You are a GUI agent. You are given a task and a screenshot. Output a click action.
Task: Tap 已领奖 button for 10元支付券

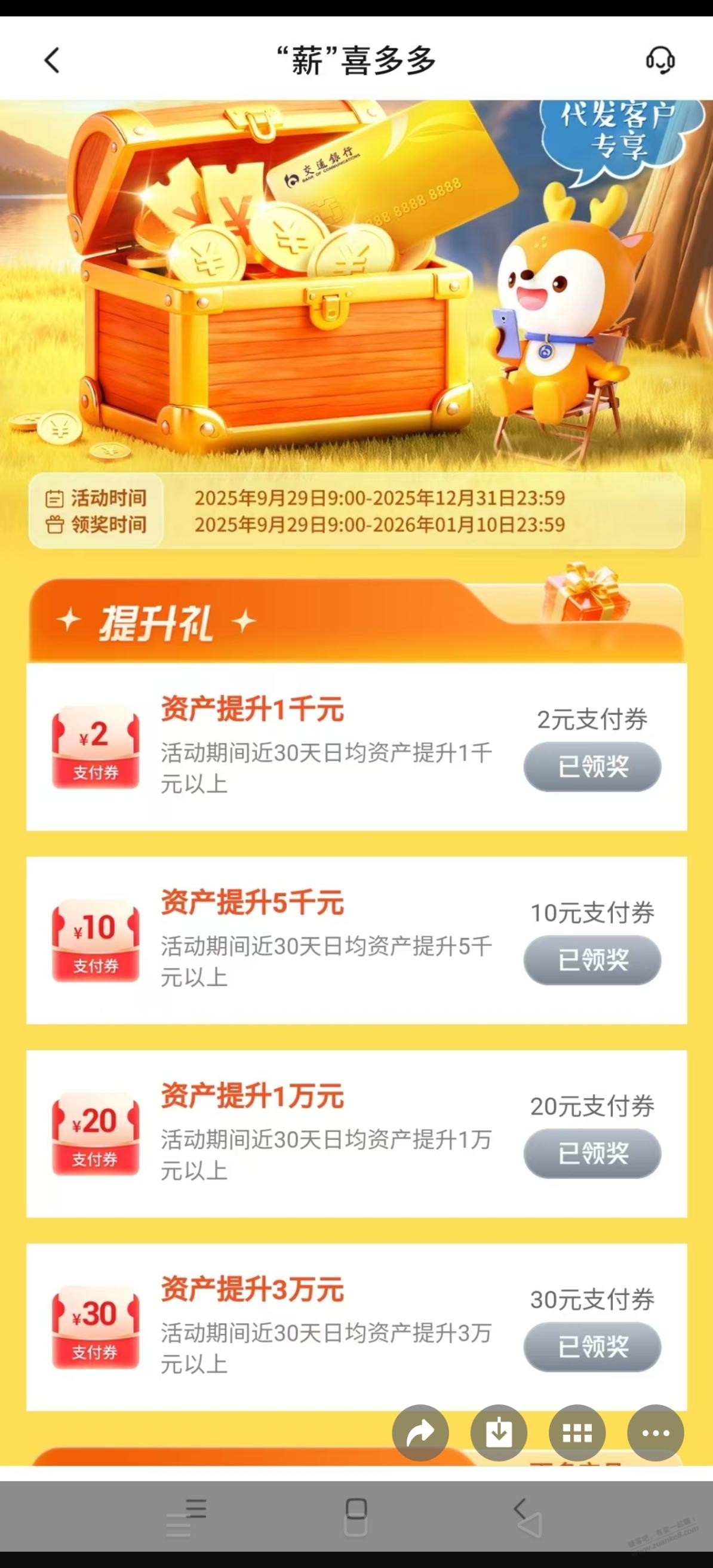point(592,960)
